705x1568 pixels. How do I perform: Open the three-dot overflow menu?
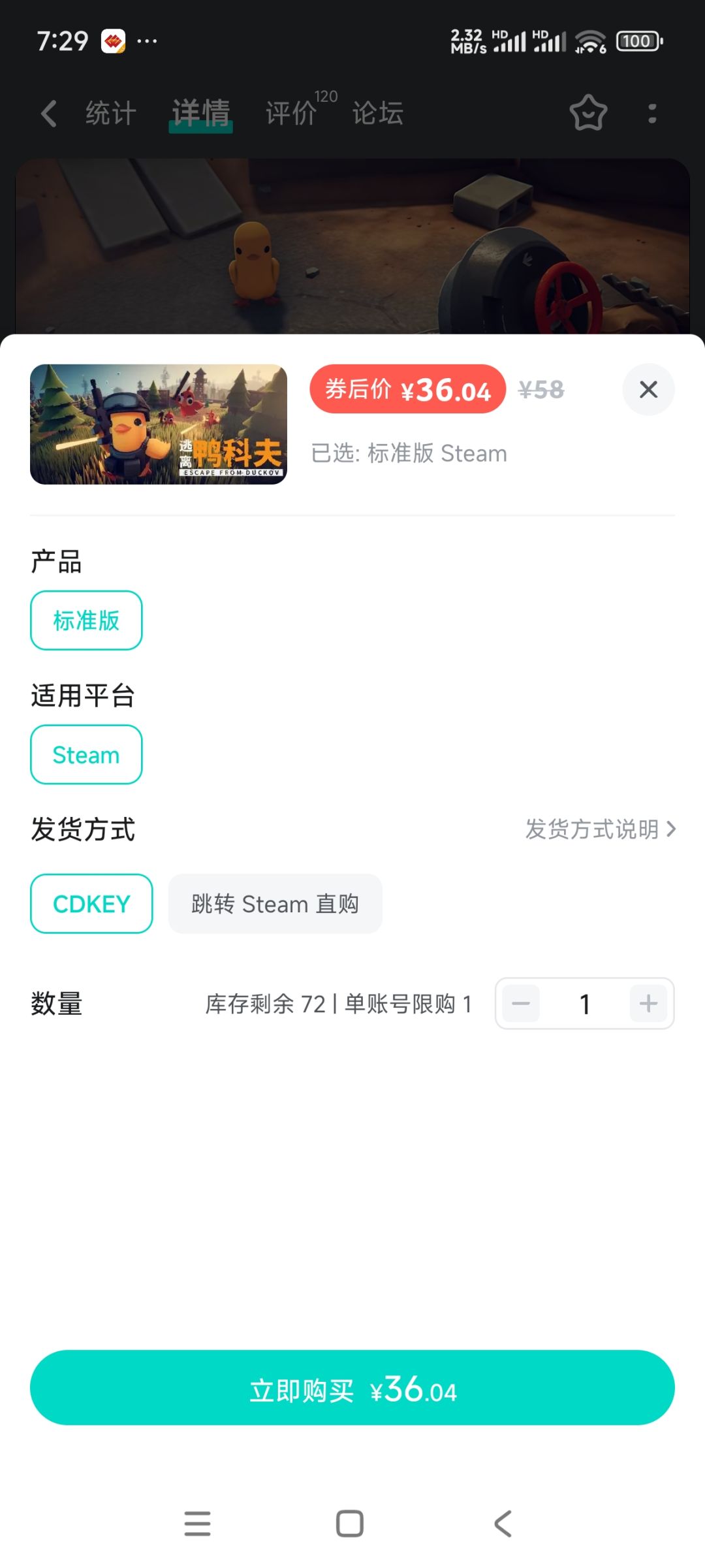(652, 113)
